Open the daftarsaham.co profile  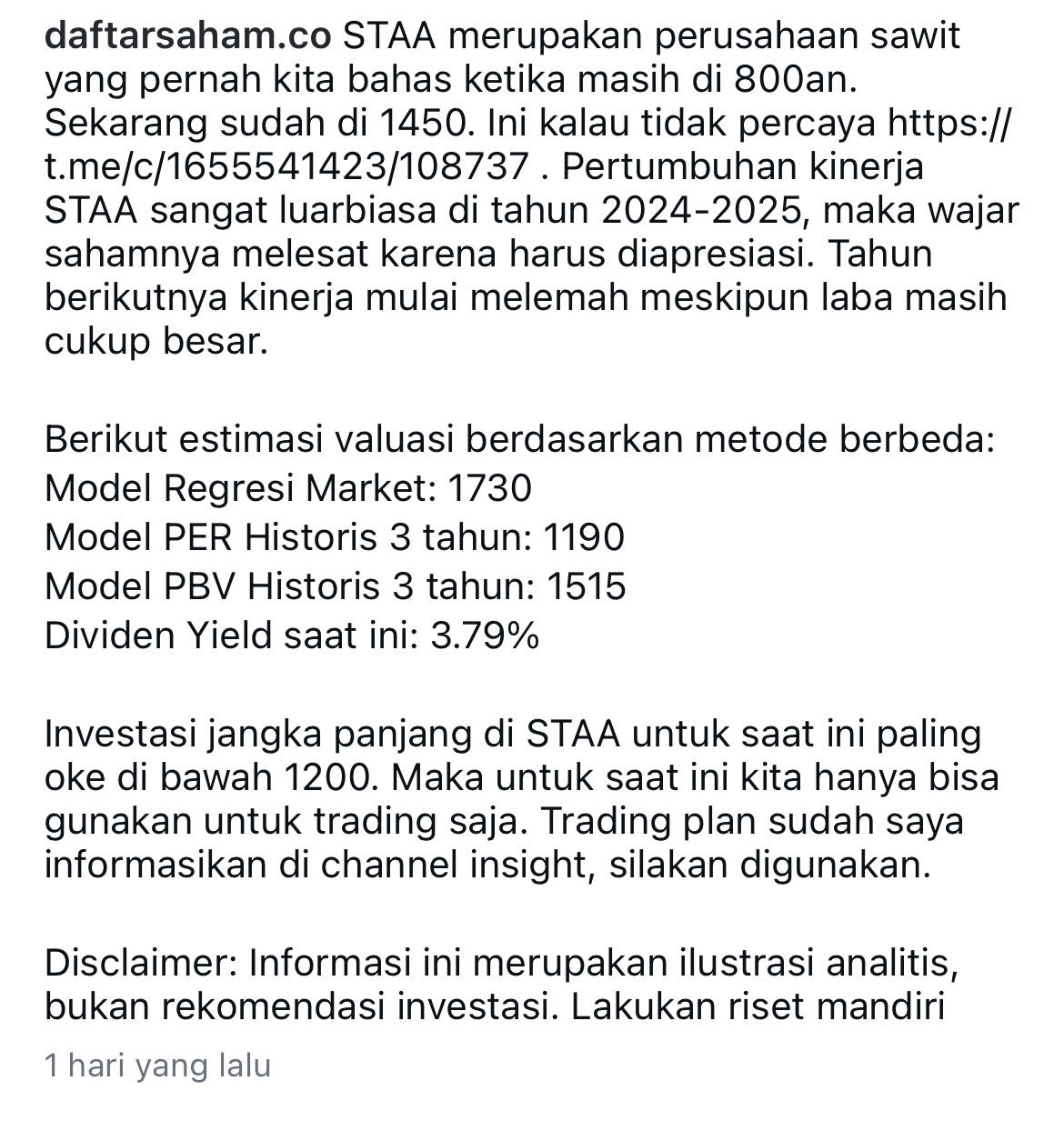click(x=188, y=36)
